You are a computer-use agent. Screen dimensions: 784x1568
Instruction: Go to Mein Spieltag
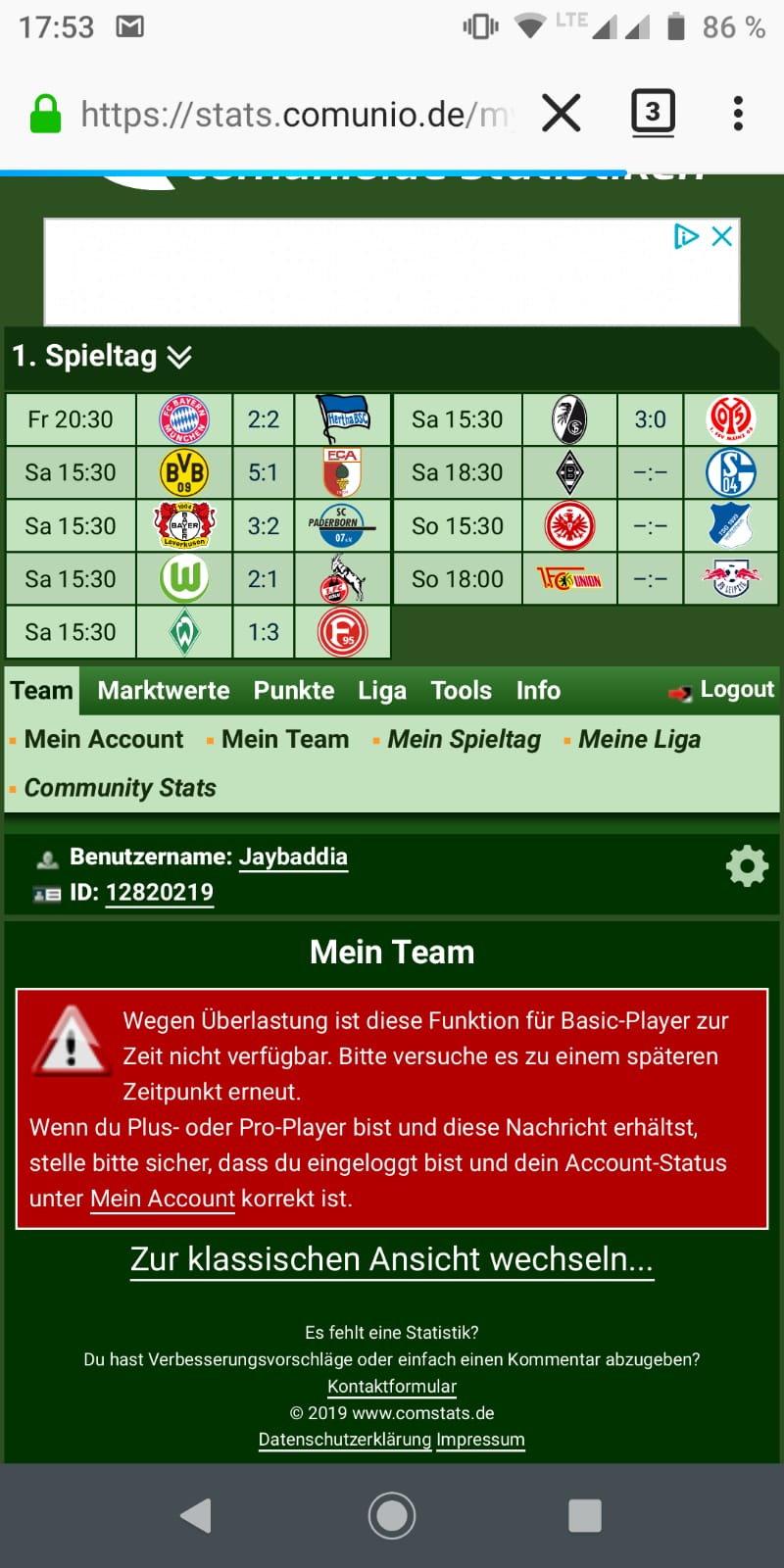coord(464,739)
